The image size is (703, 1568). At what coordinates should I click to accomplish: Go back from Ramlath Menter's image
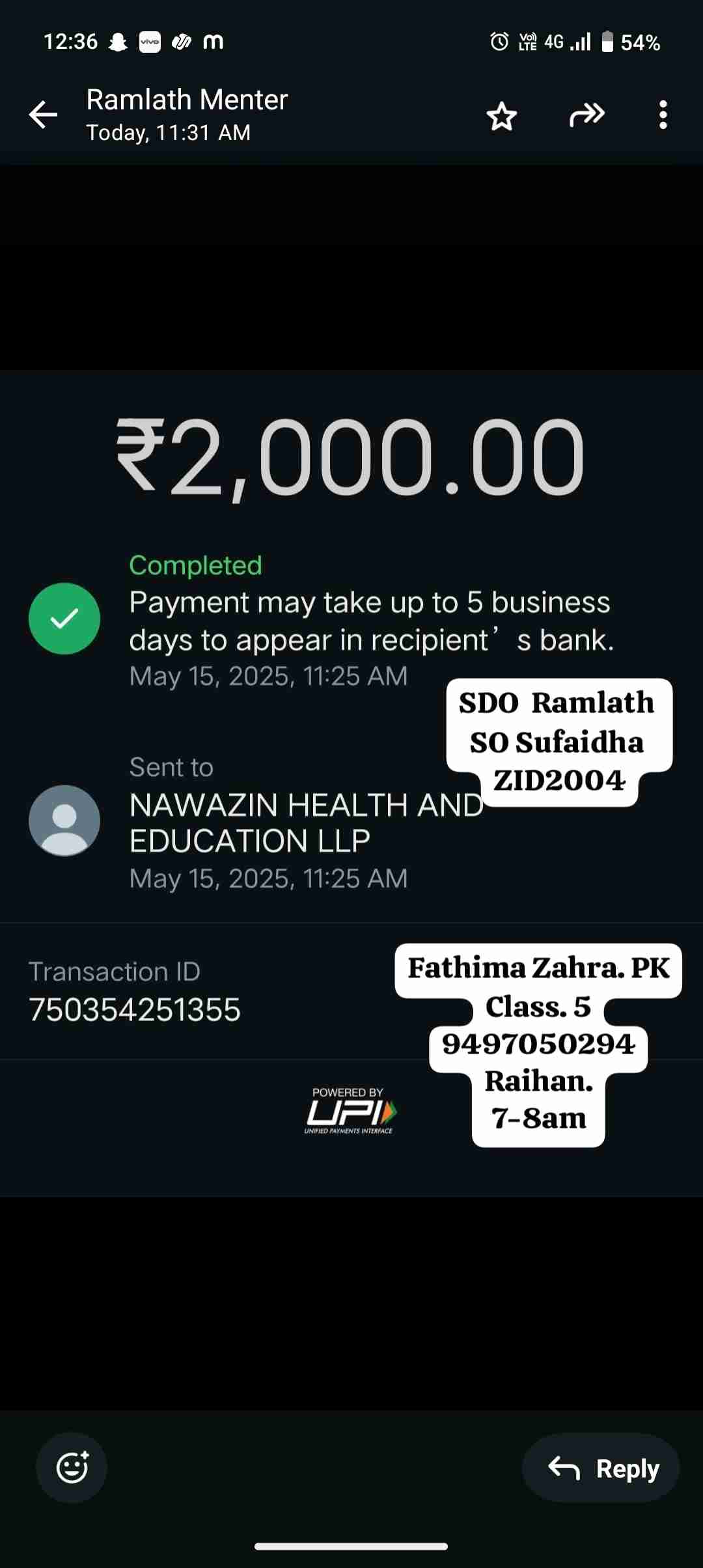[x=44, y=115]
